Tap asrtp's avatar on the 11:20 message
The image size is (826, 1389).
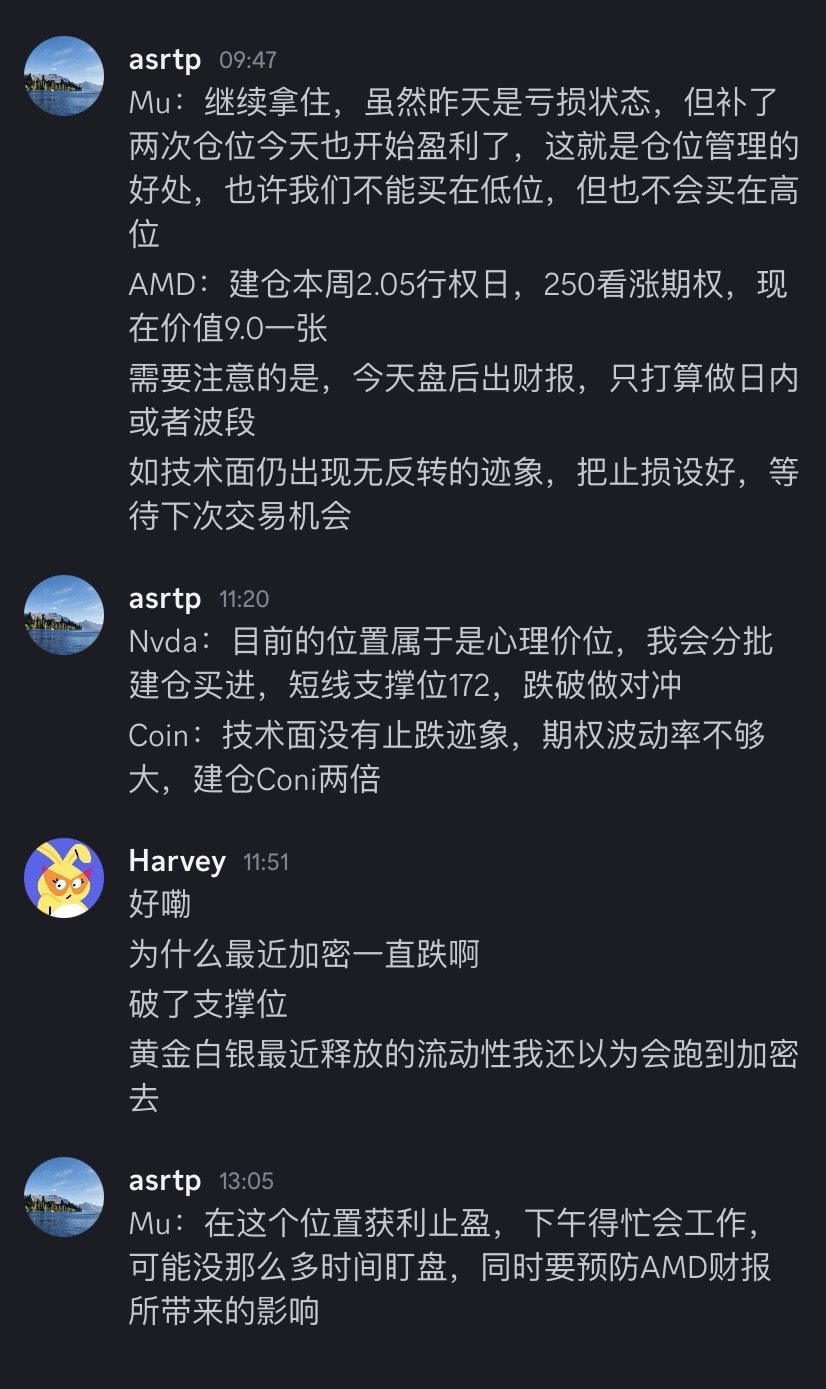(64, 615)
